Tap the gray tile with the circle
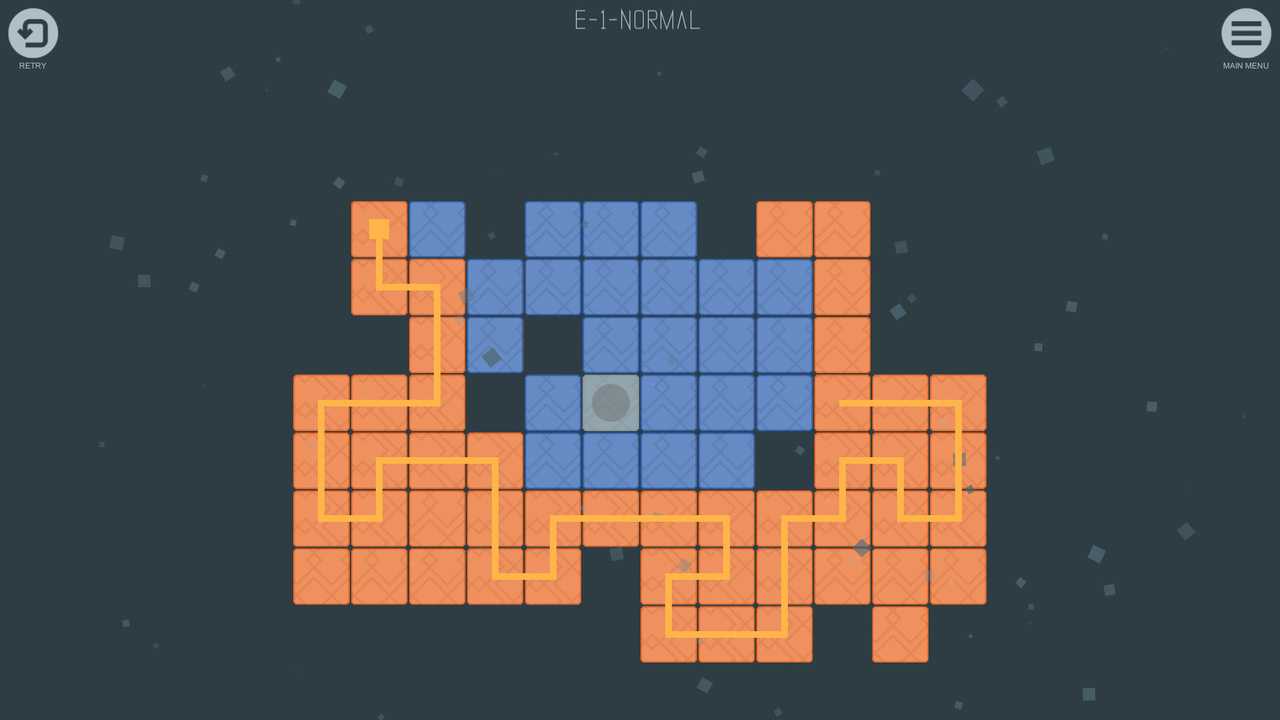 (x=610, y=403)
